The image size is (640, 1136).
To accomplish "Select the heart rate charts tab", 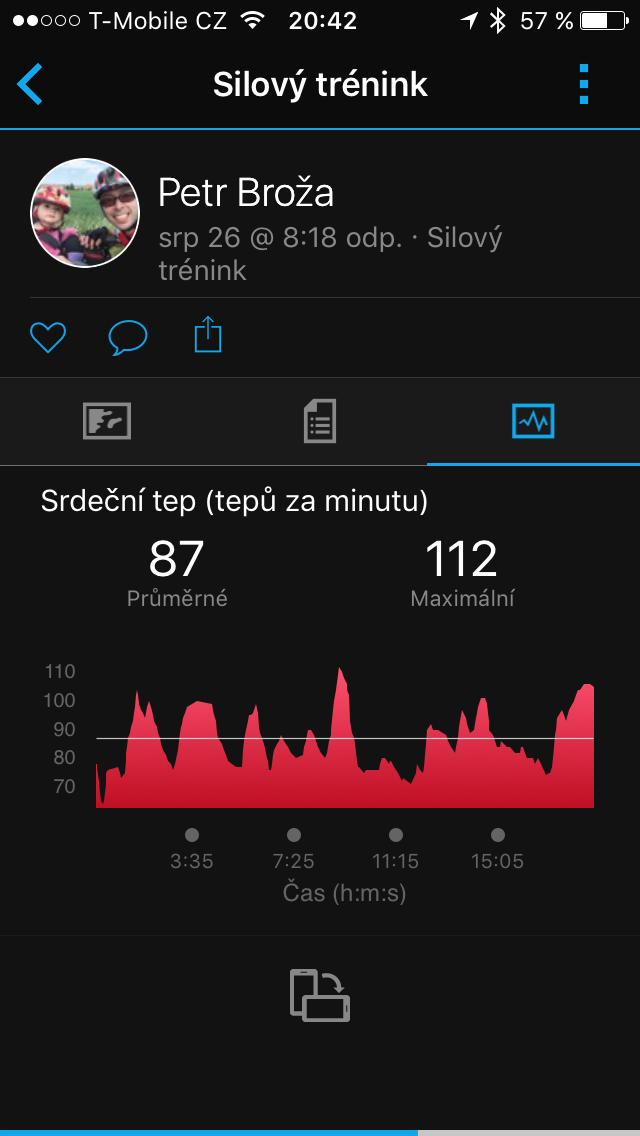I will click(533, 421).
